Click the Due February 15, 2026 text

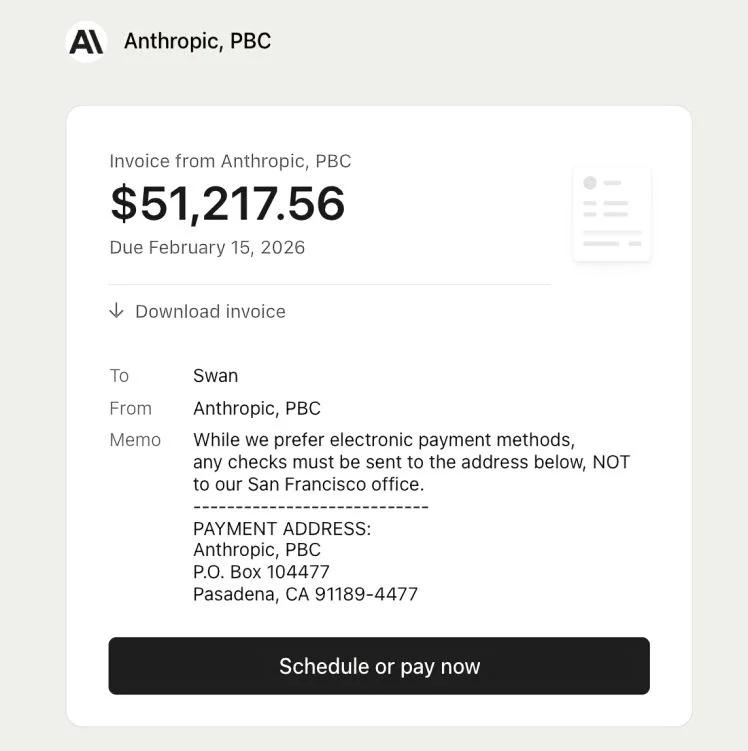(x=206, y=247)
